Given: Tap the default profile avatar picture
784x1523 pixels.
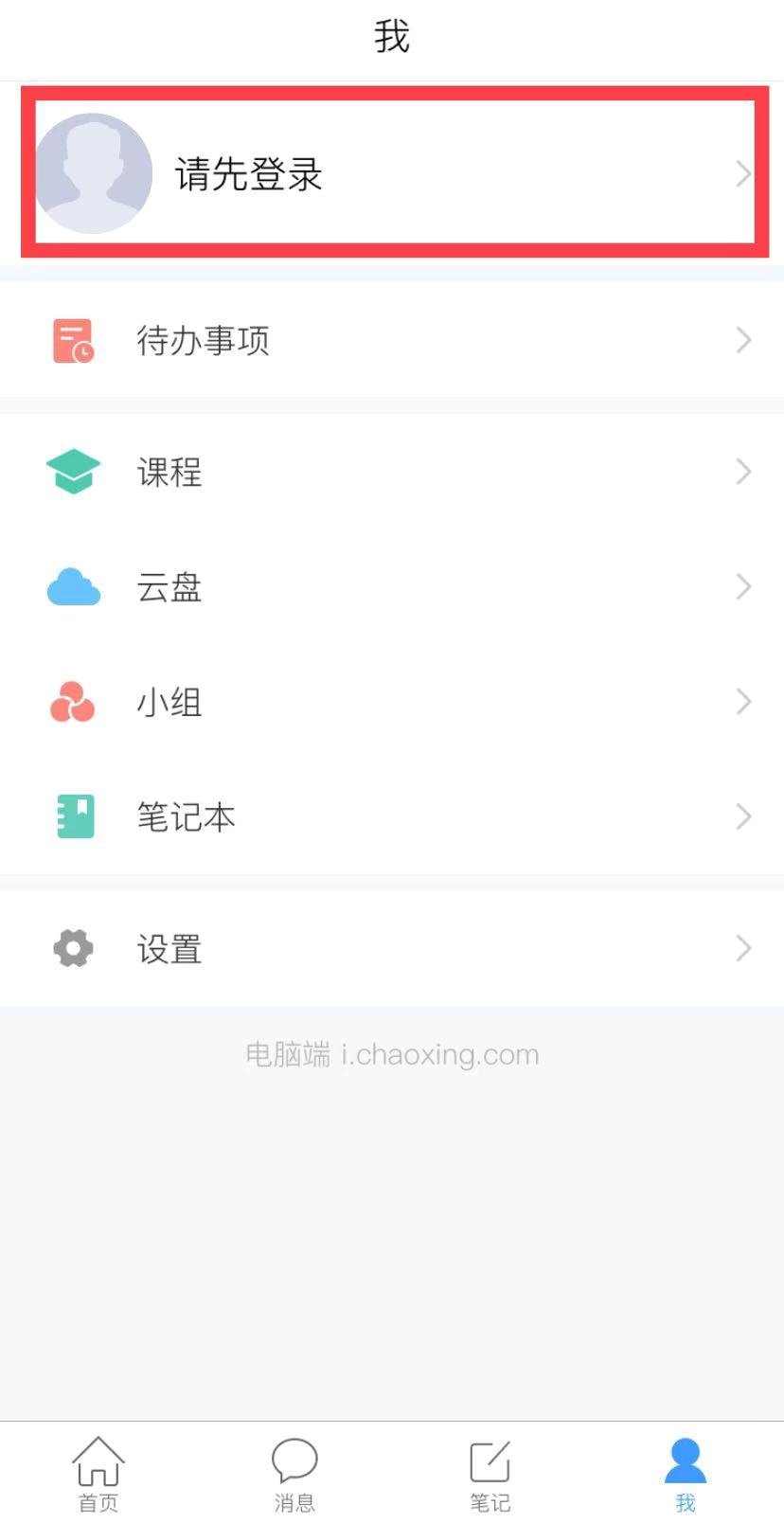Looking at the screenshot, I should click(x=92, y=173).
